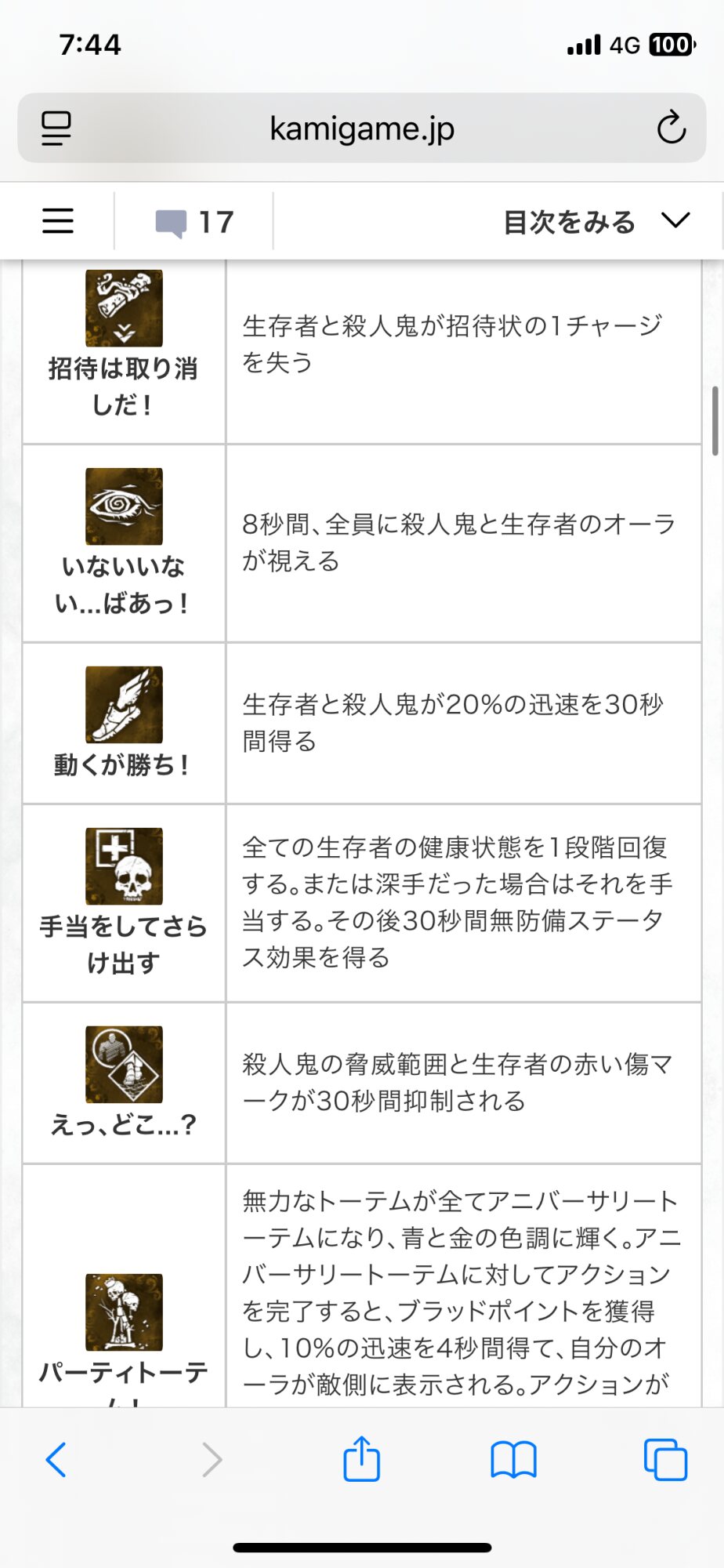
Task: Show all open tabs
Action: 665,1460
